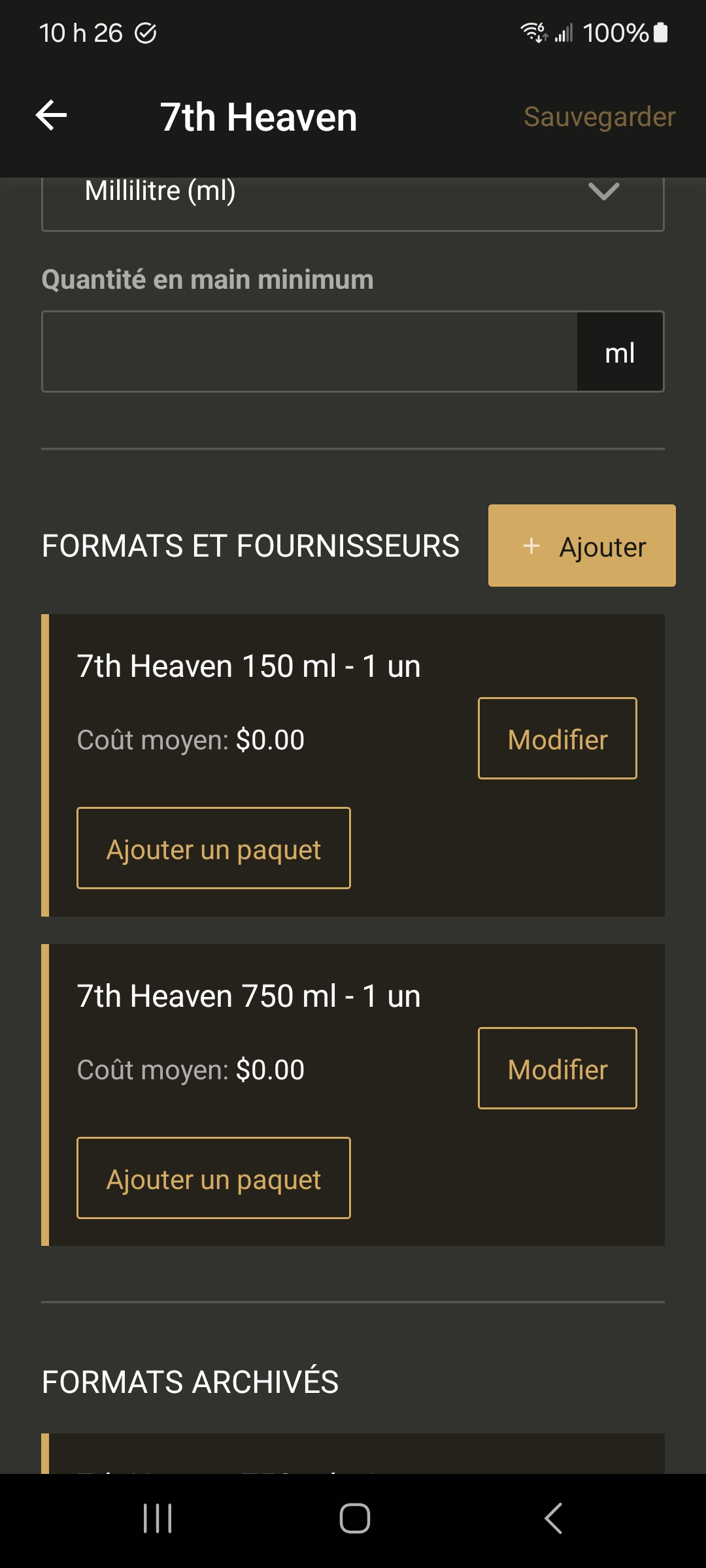
Task: Modifier the 7th Heaven 150 ml format
Action: point(558,738)
